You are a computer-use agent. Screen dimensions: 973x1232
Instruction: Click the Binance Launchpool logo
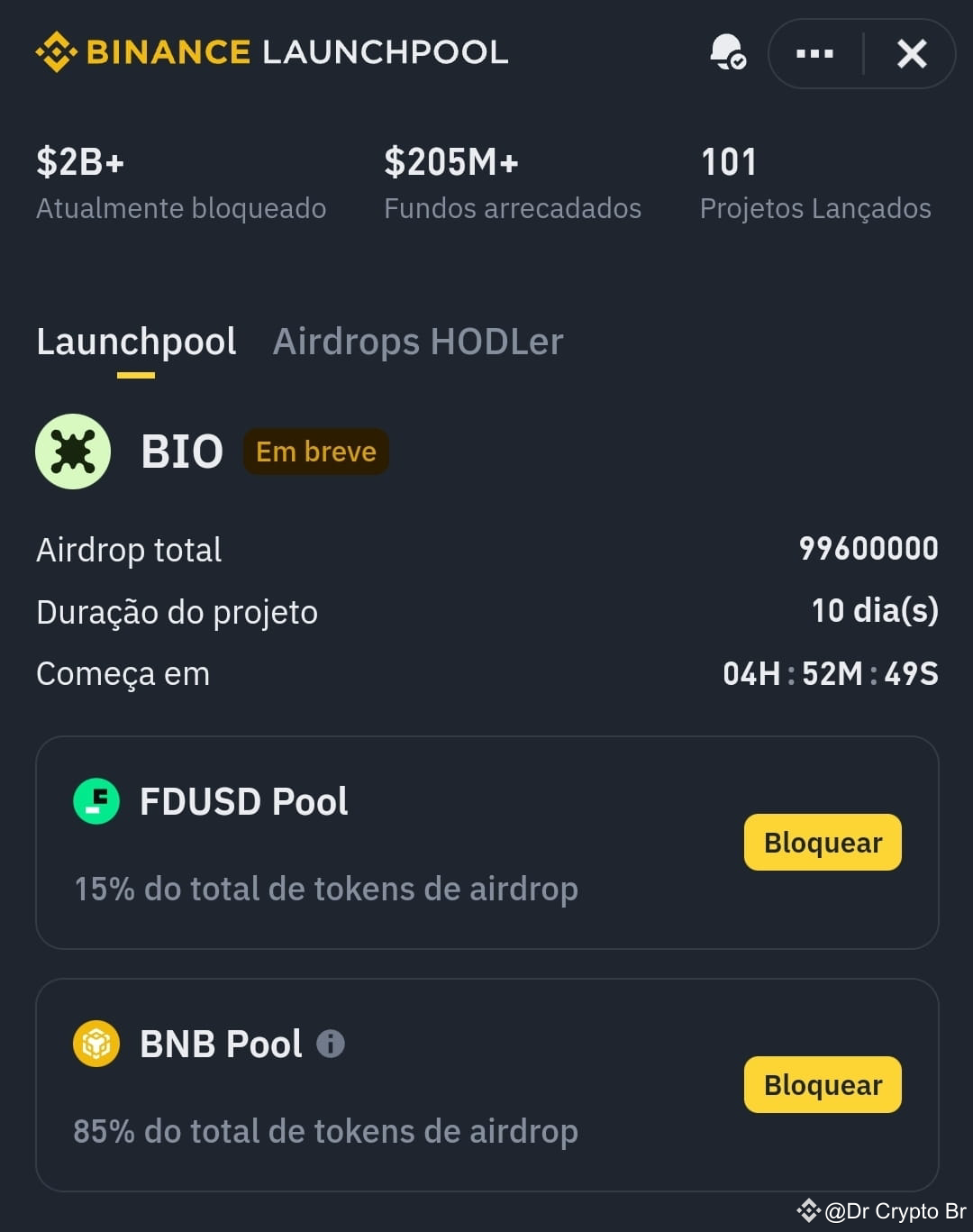(x=270, y=51)
